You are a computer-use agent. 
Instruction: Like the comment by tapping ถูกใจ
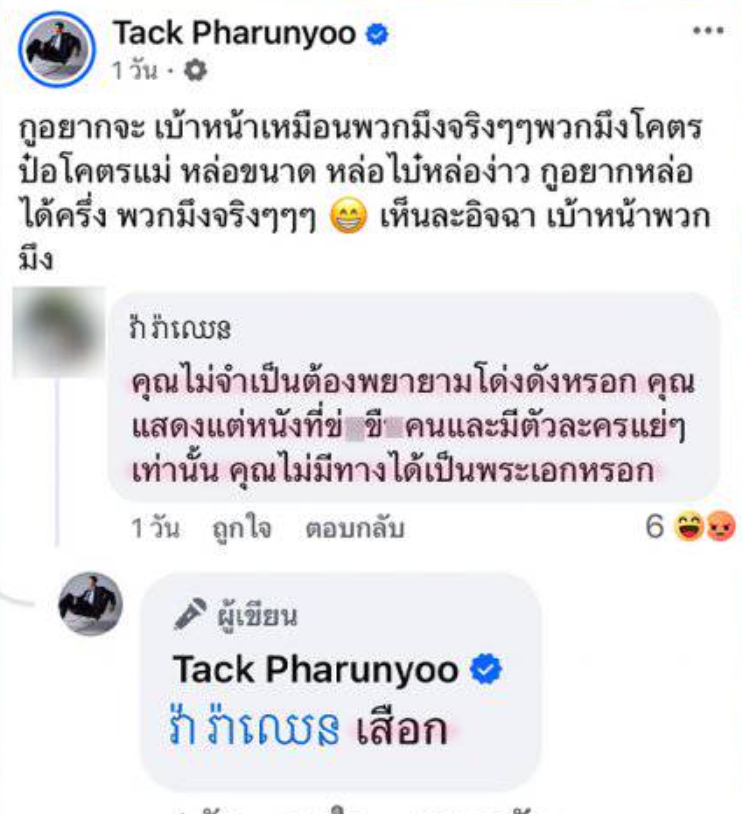(x=241, y=529)
